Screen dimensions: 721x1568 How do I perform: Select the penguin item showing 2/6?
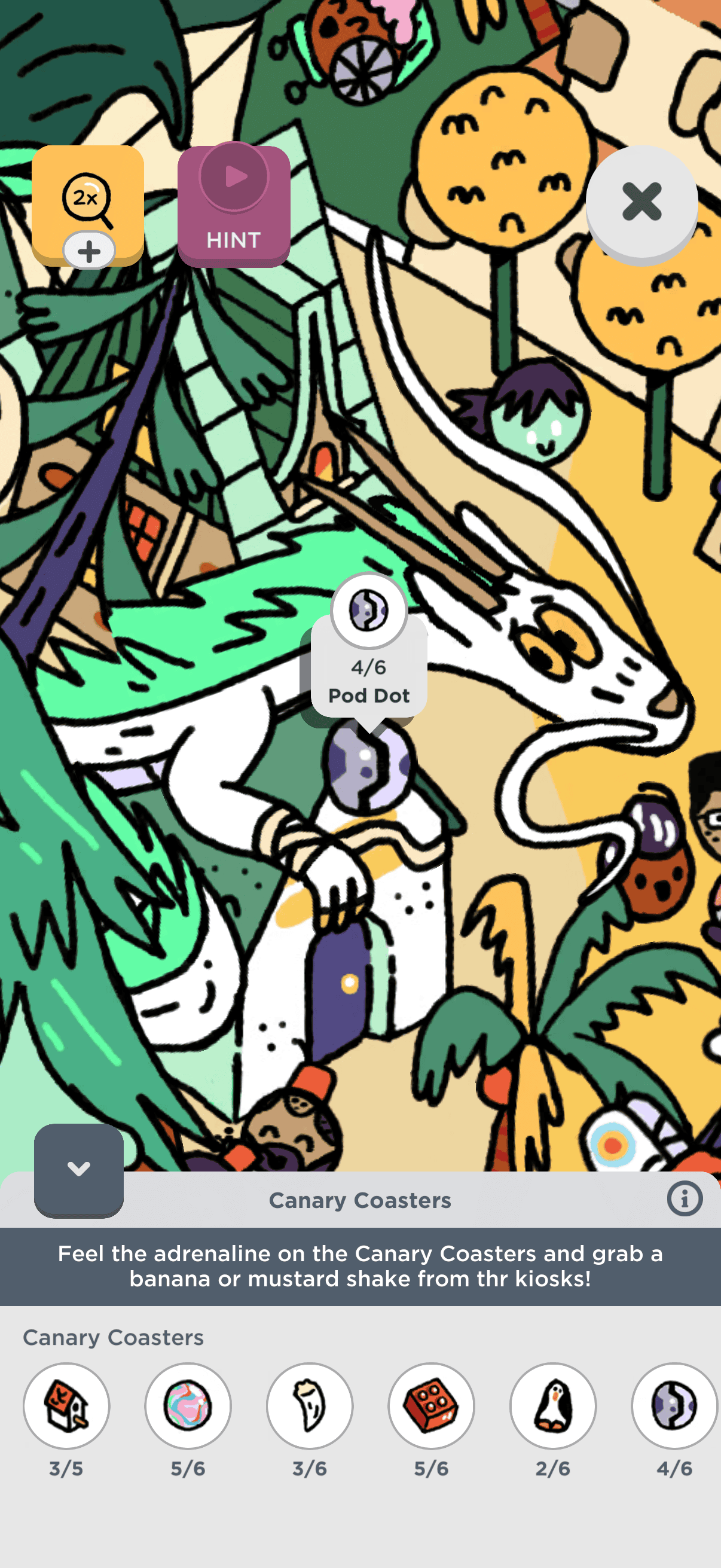[x=553, y=1405]
